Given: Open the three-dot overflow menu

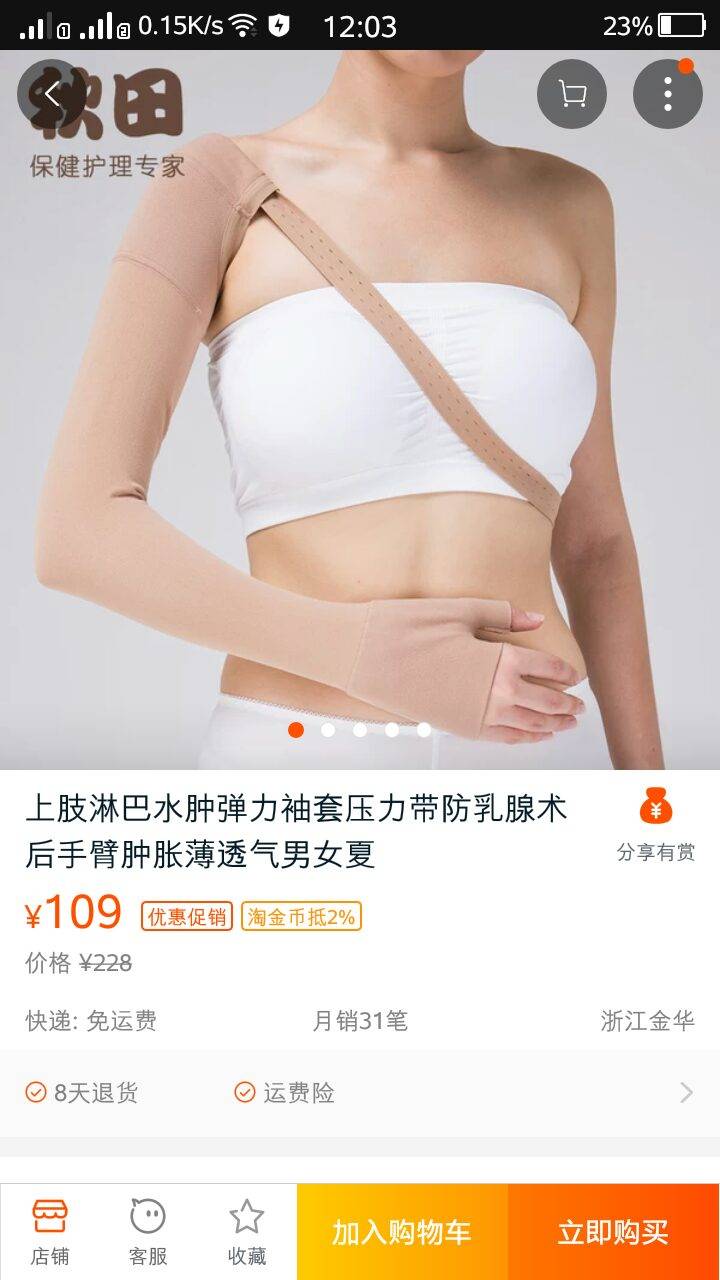Looking at the screenshot, I should 667,94.
